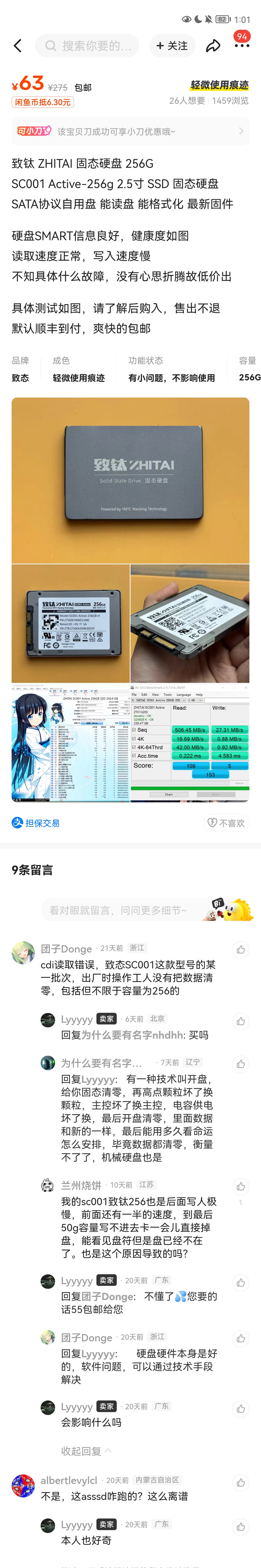Like albertlevylcl's comment

click(240, 1483)
